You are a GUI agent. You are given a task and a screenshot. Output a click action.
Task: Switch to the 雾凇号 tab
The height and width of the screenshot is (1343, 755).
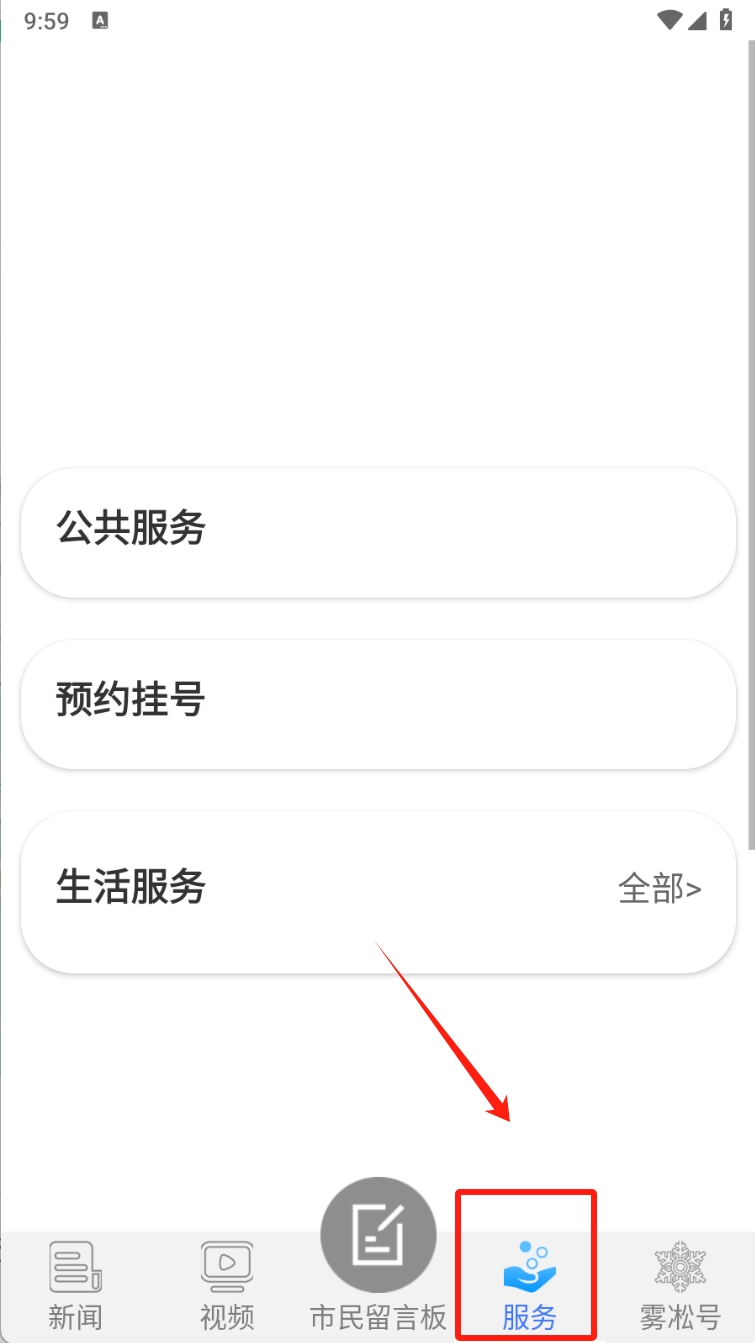click(680, 1285)
